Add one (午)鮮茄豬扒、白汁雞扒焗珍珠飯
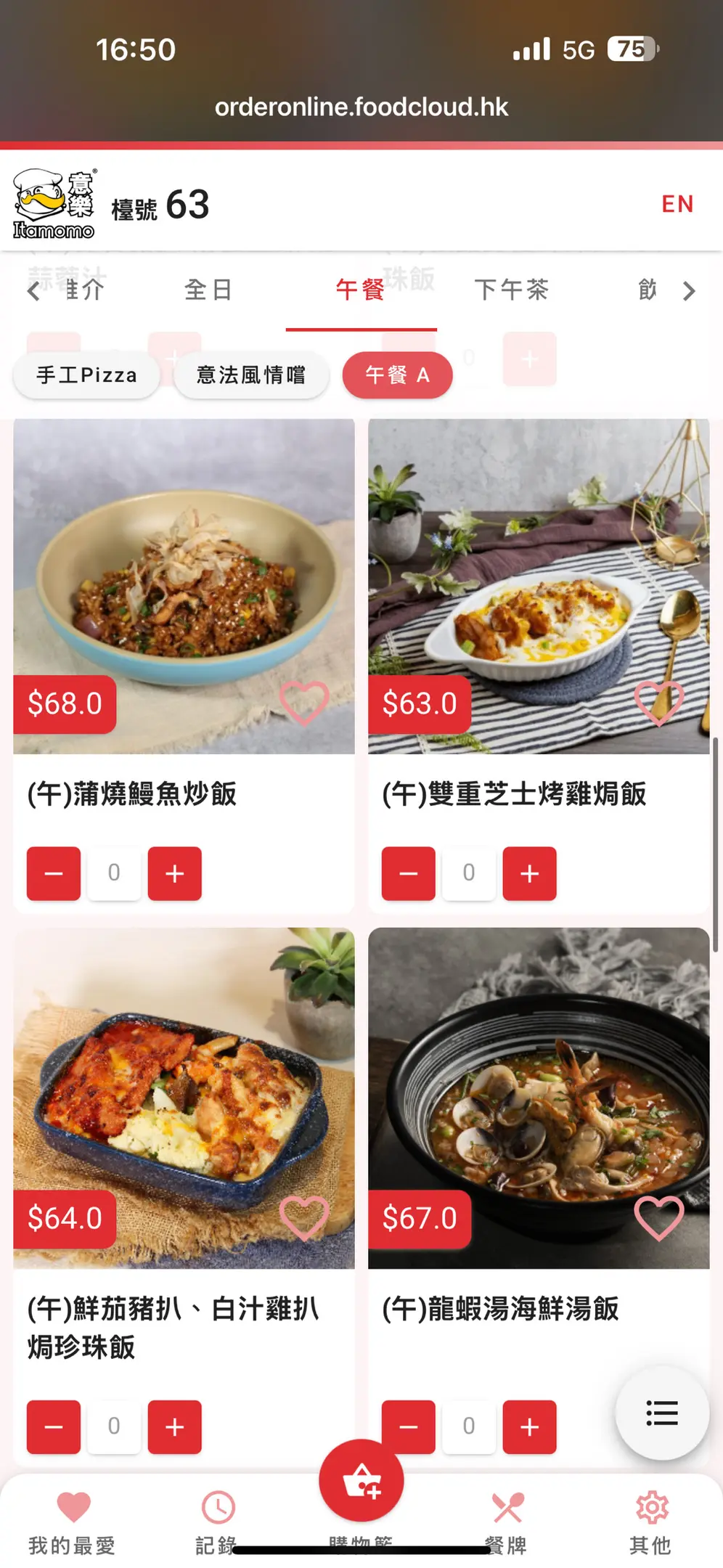This screenshot has height=1568, width=723. click(174, 1426)
